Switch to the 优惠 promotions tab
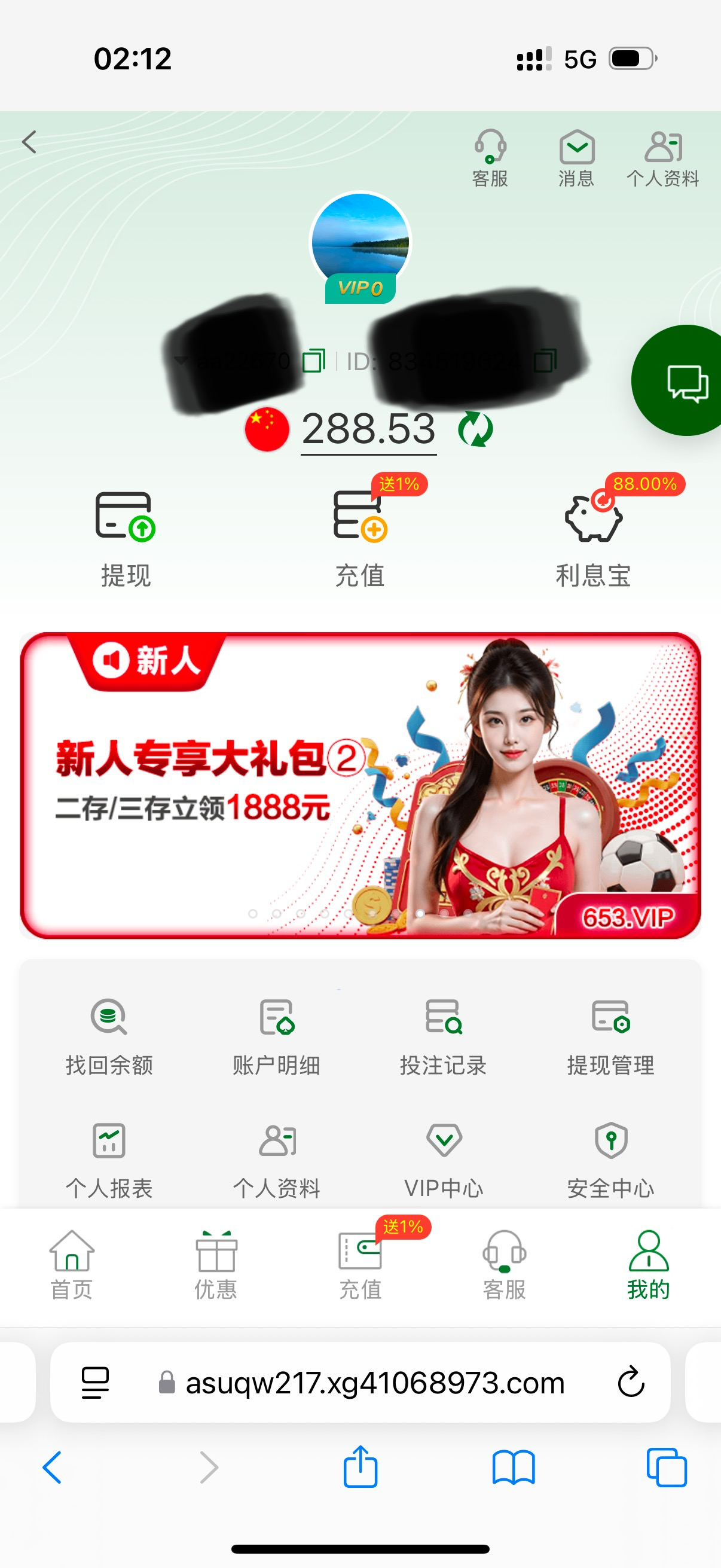Screen dimensions: 721x1568 coord(216,1265)
